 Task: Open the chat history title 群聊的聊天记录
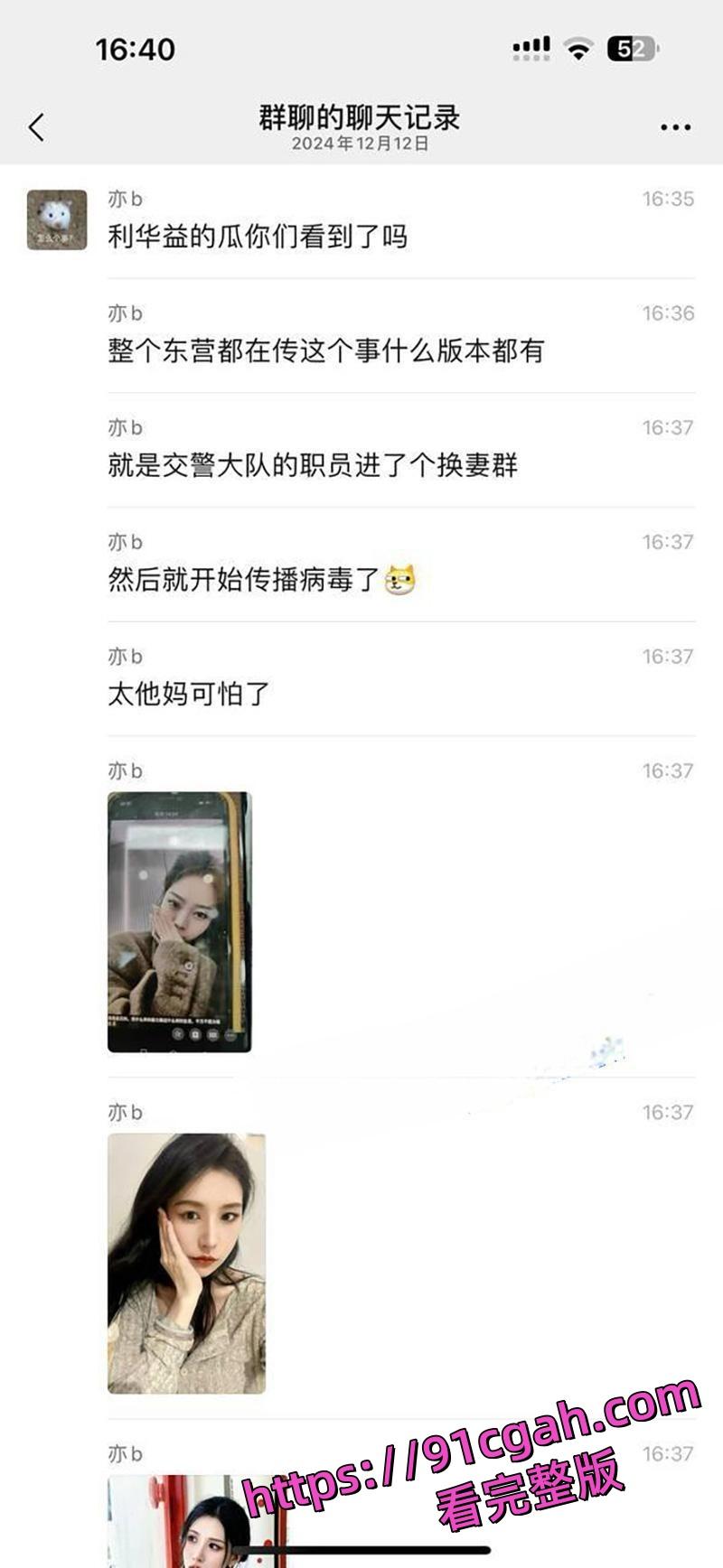pos(361,118)
